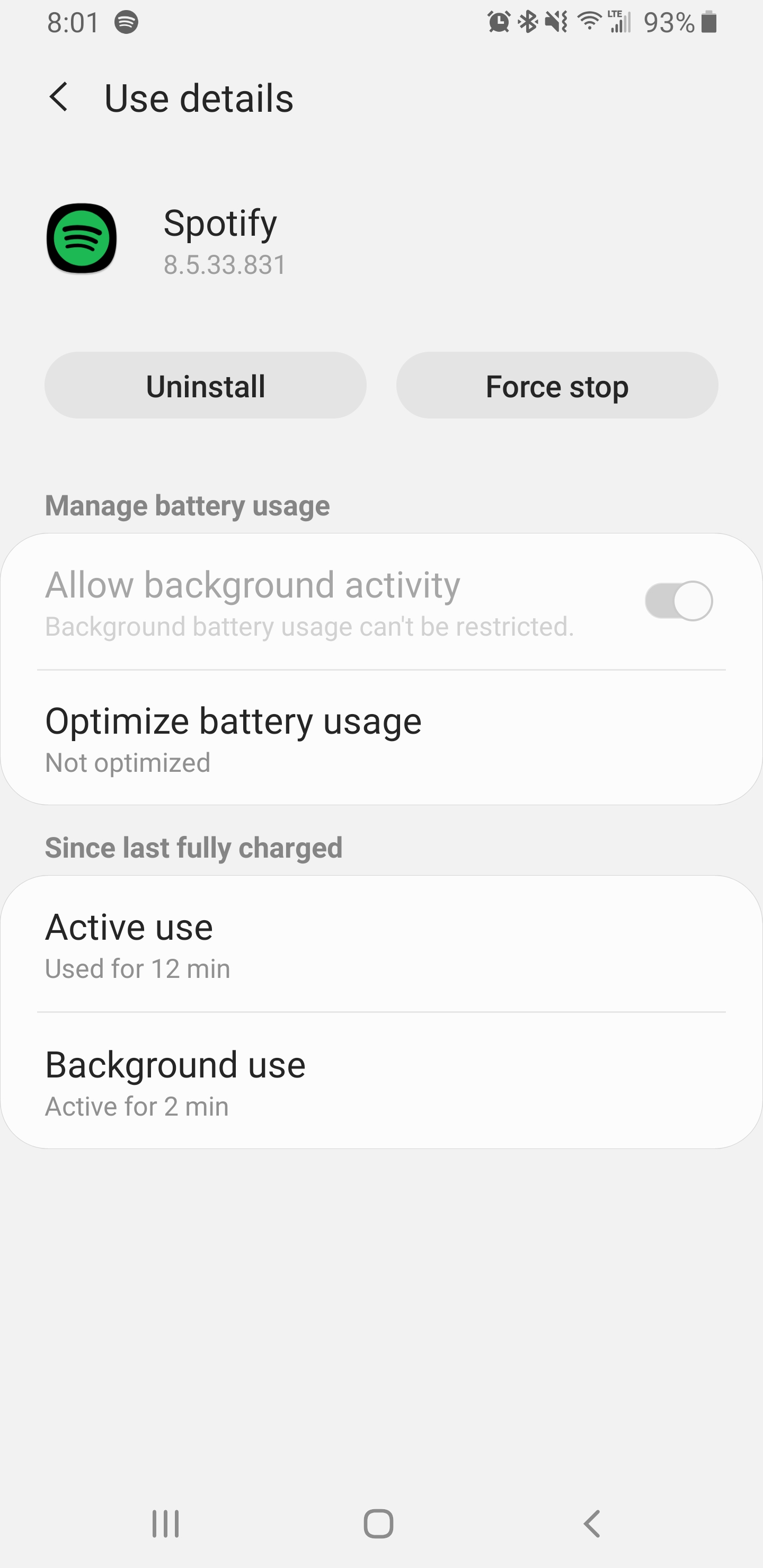763x1568 pixels.
Task: Uninstall the Spotify app
Action: click(x=205, y=386)
